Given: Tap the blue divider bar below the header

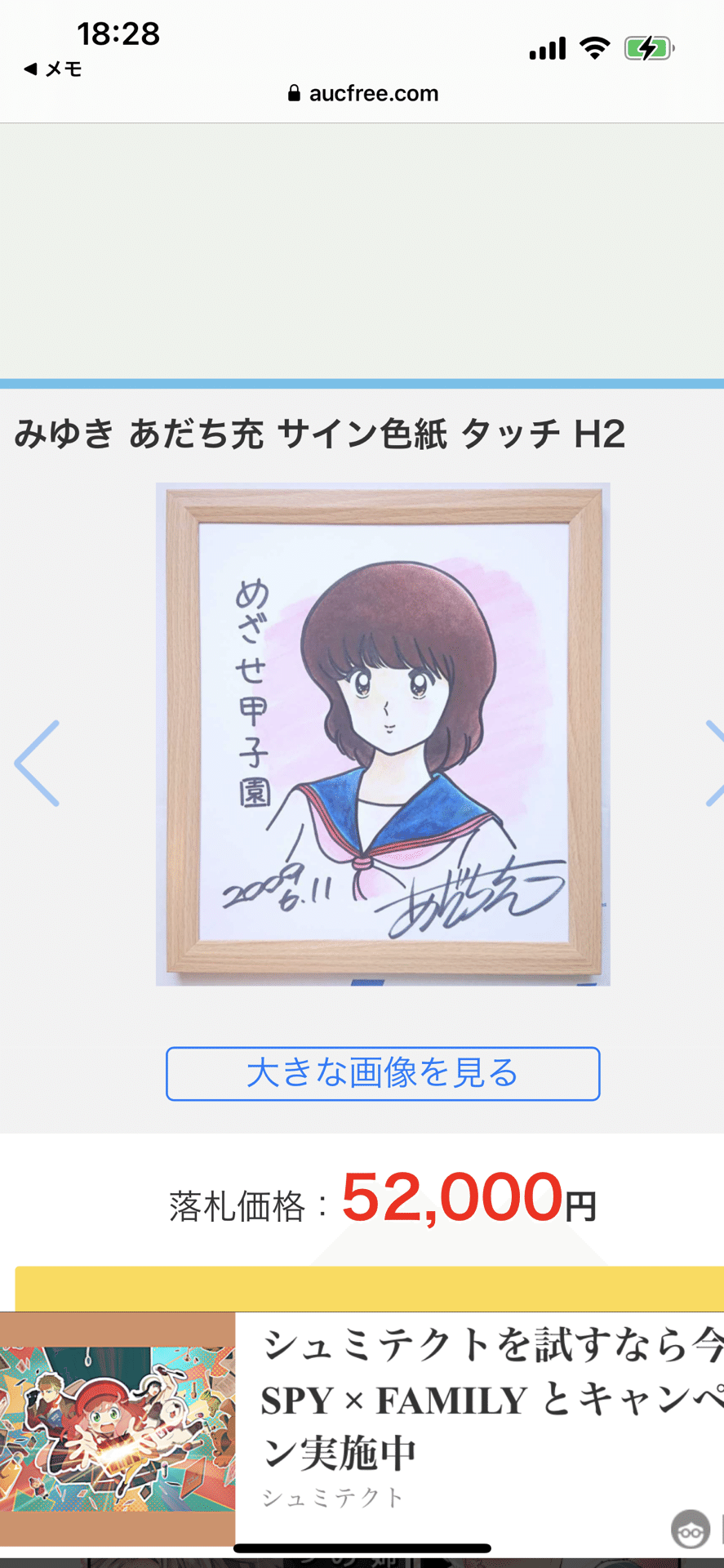Looking at the screenshot, I should 362,381.
